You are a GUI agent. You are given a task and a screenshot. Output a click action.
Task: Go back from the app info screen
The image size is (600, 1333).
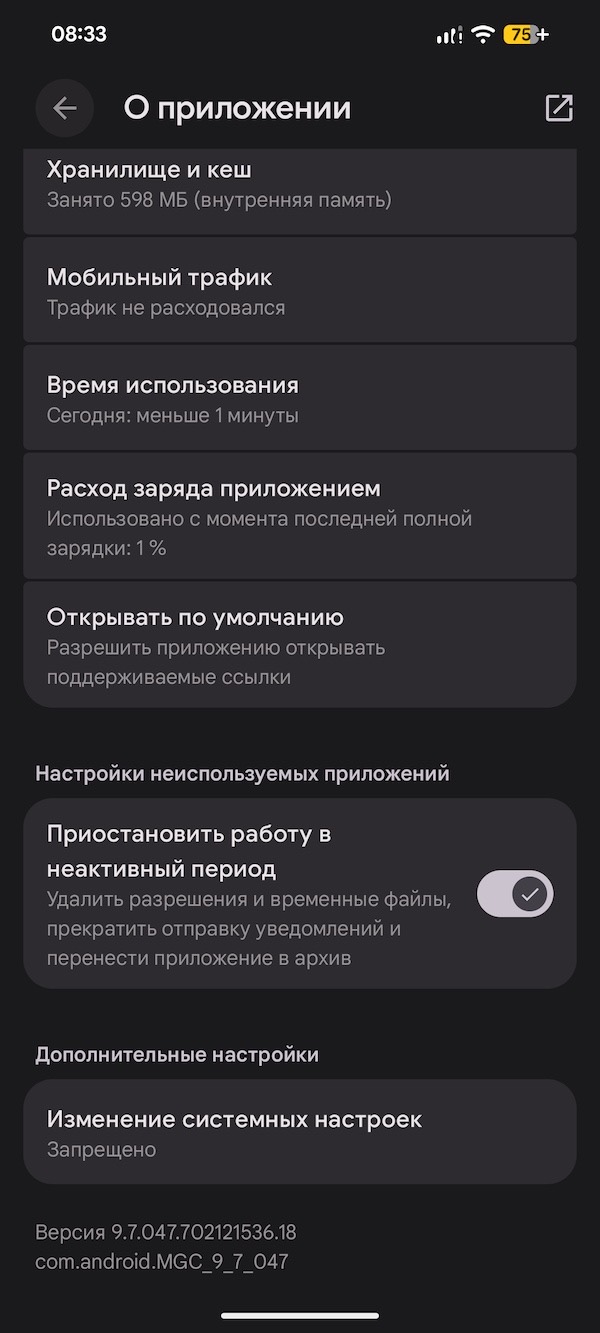pos(65,108)
